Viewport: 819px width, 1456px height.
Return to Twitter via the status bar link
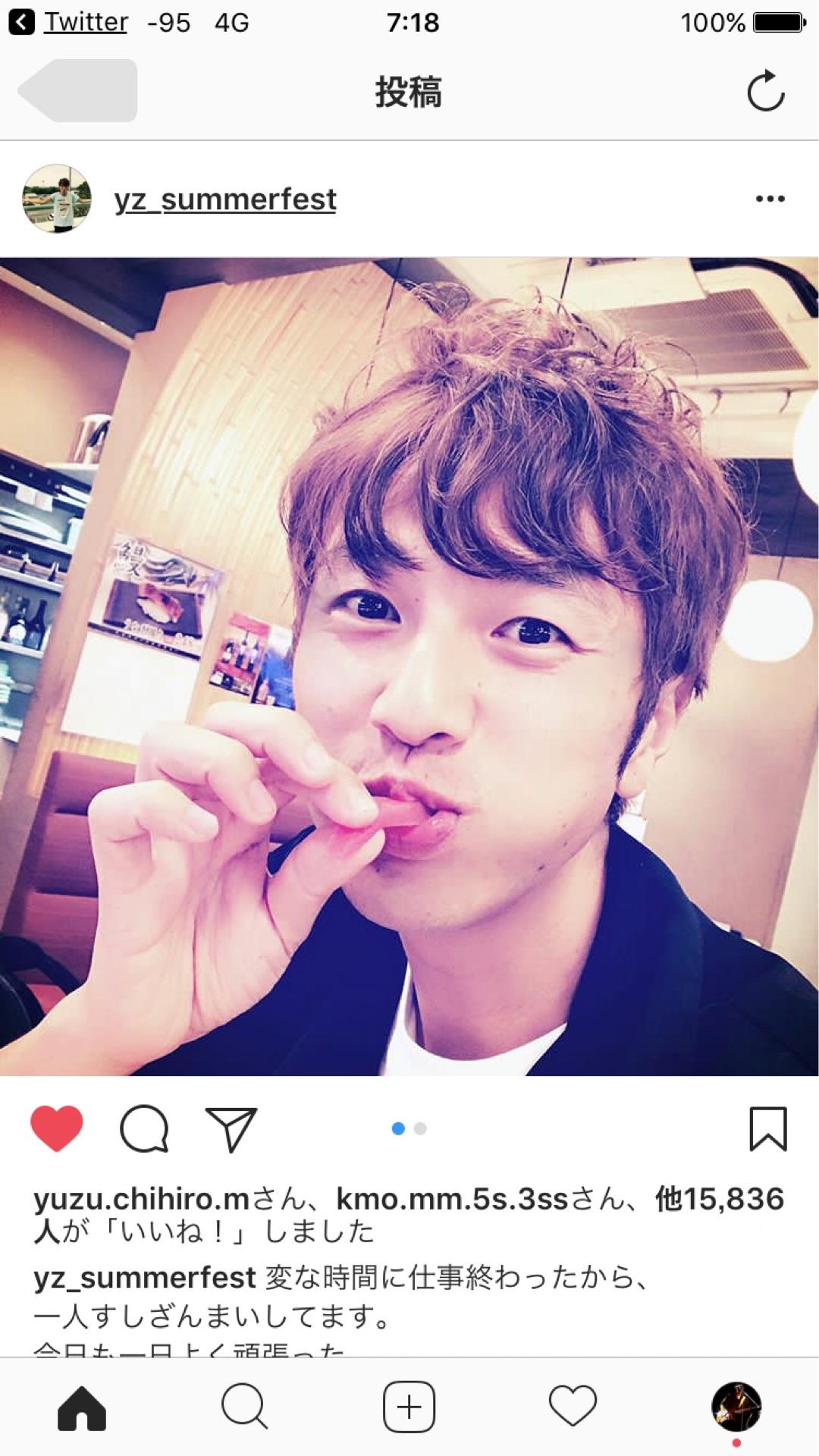point(72,23)
